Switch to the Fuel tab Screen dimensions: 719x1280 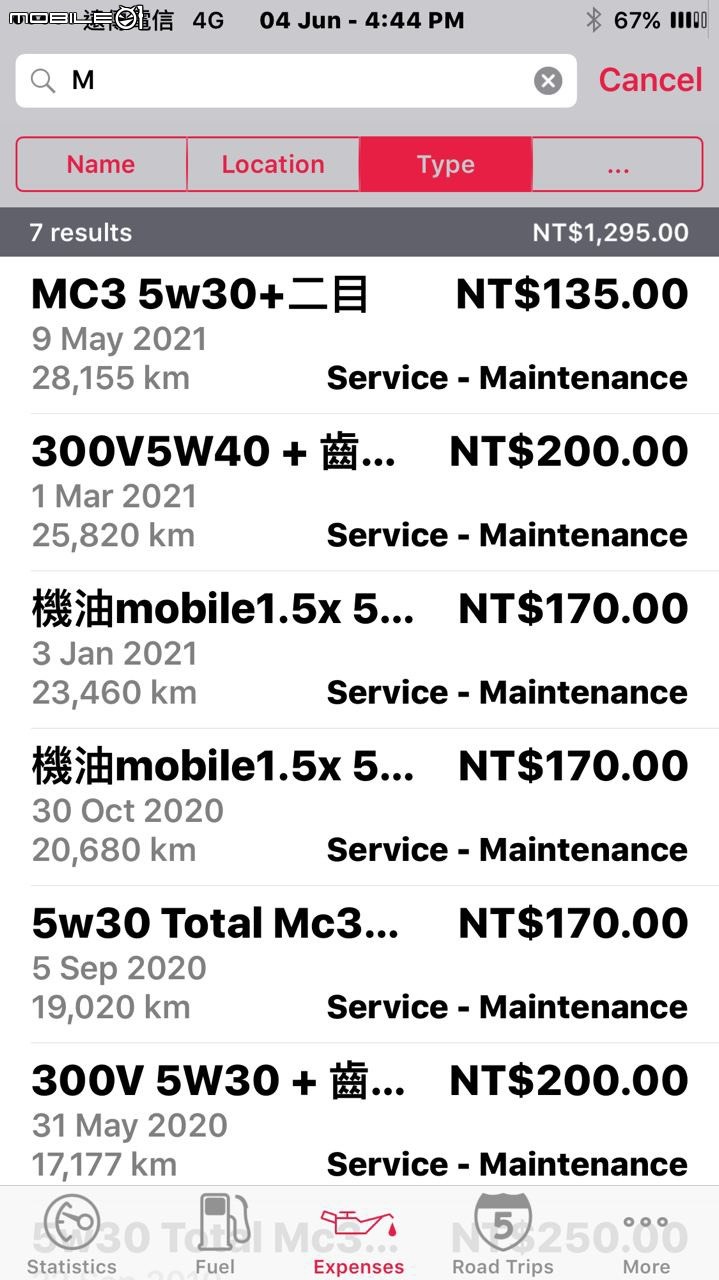point(215,1234)
